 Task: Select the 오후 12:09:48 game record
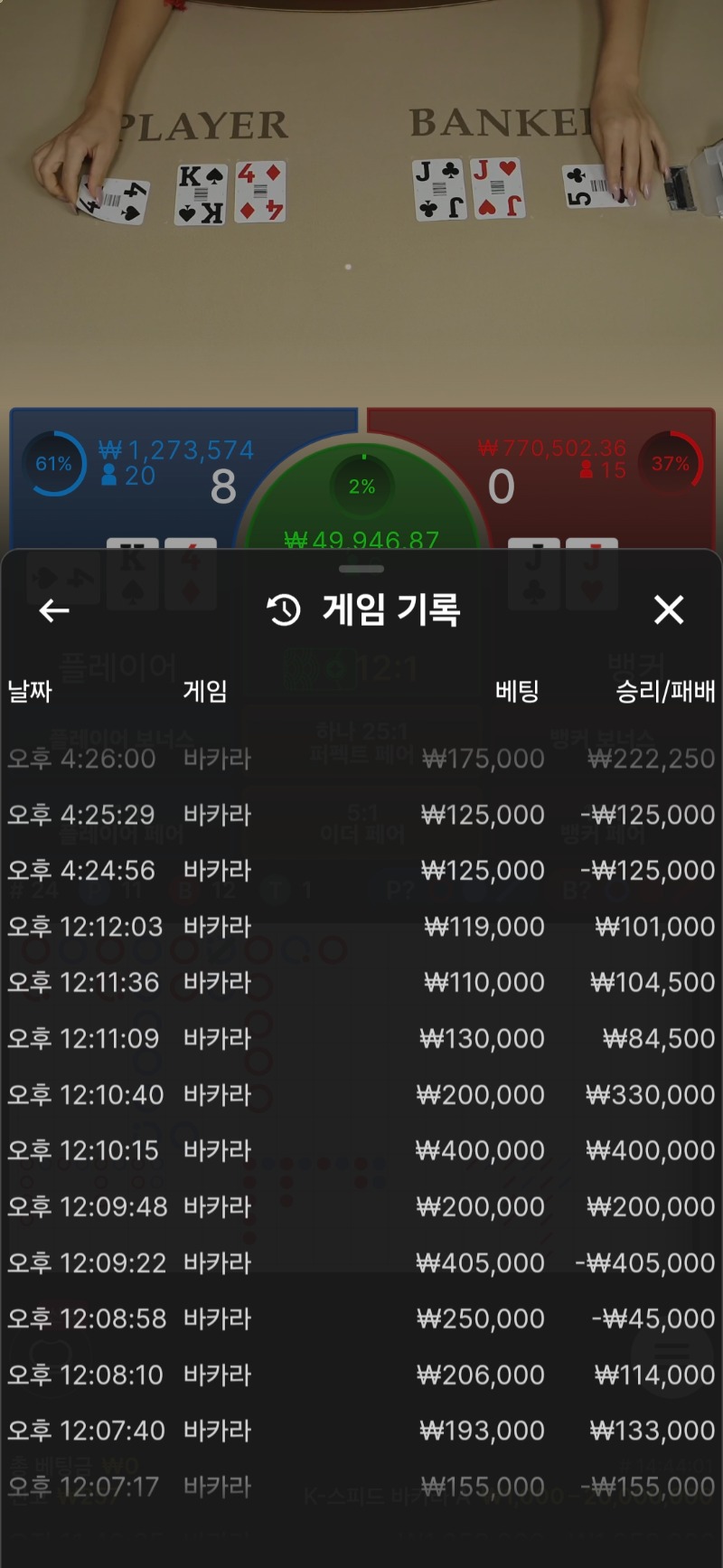(x=361, y=1207)
